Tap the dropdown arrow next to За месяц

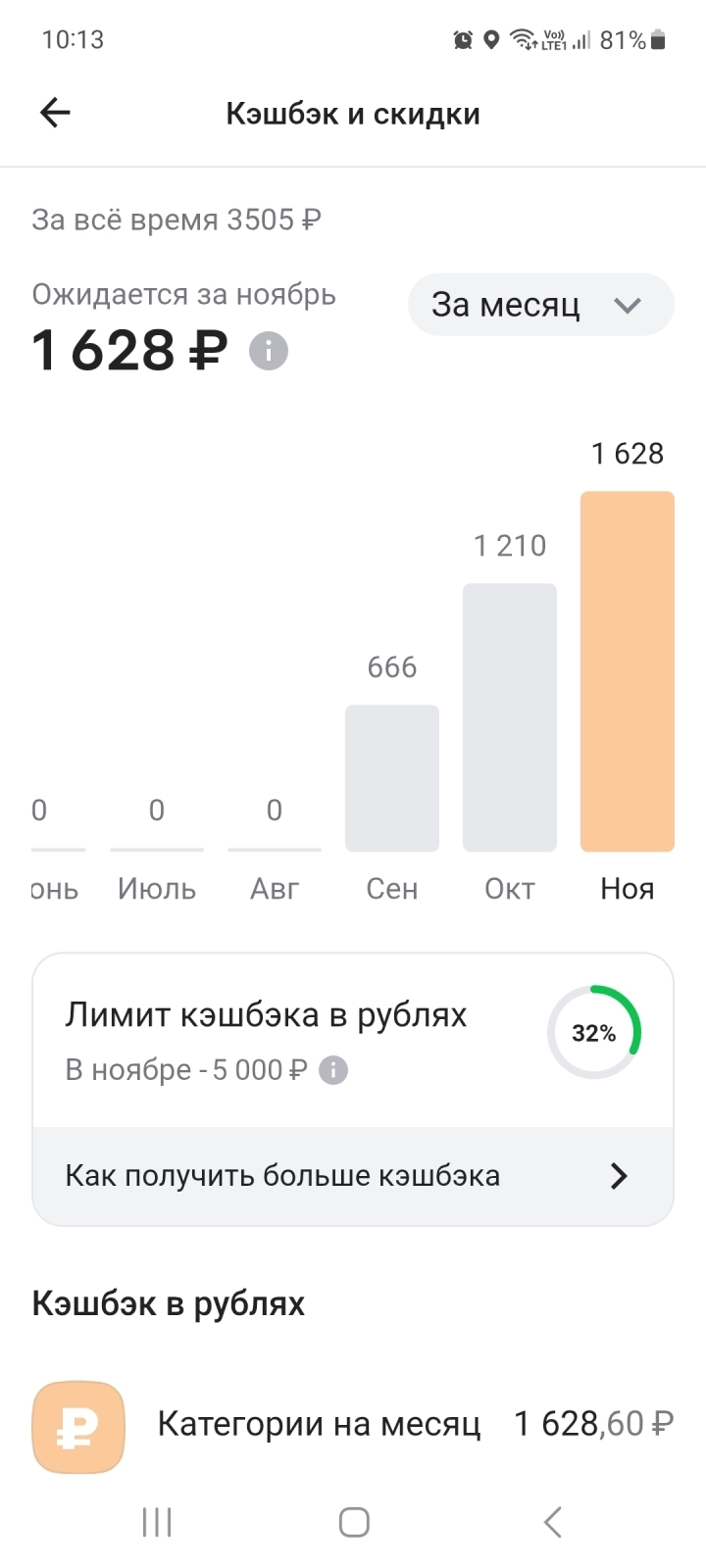pyautogui.click(x=628, y=305)
